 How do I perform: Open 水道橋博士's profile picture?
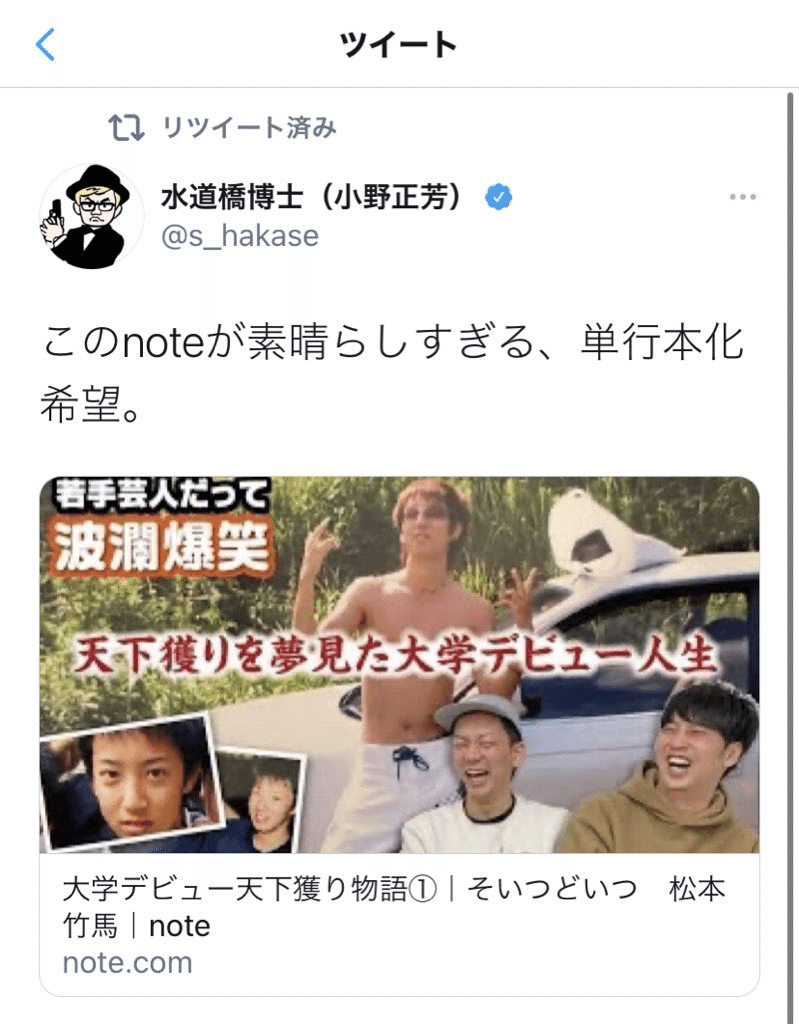coord(90,216)
